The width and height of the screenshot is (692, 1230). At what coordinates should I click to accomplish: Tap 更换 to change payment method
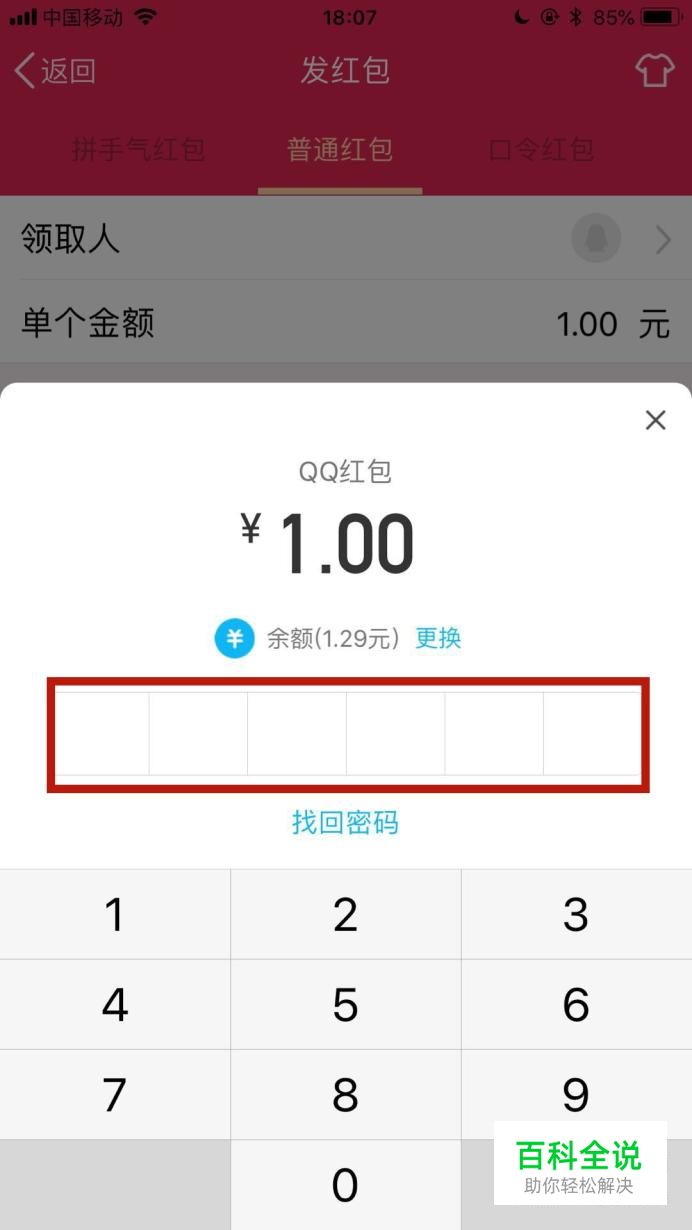click(x=439, y=638)
